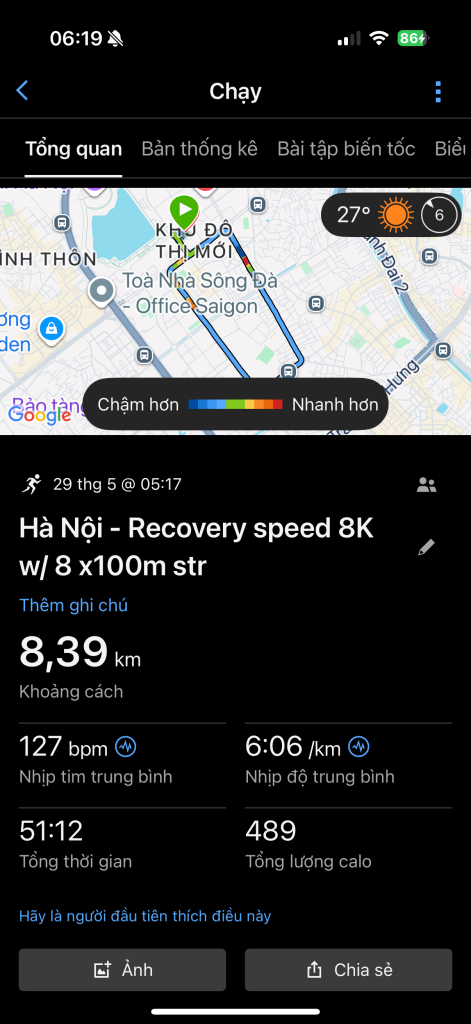Share the run with Chia sẻ button
This screenshot has height=1024, width=471.
[348, 970]
